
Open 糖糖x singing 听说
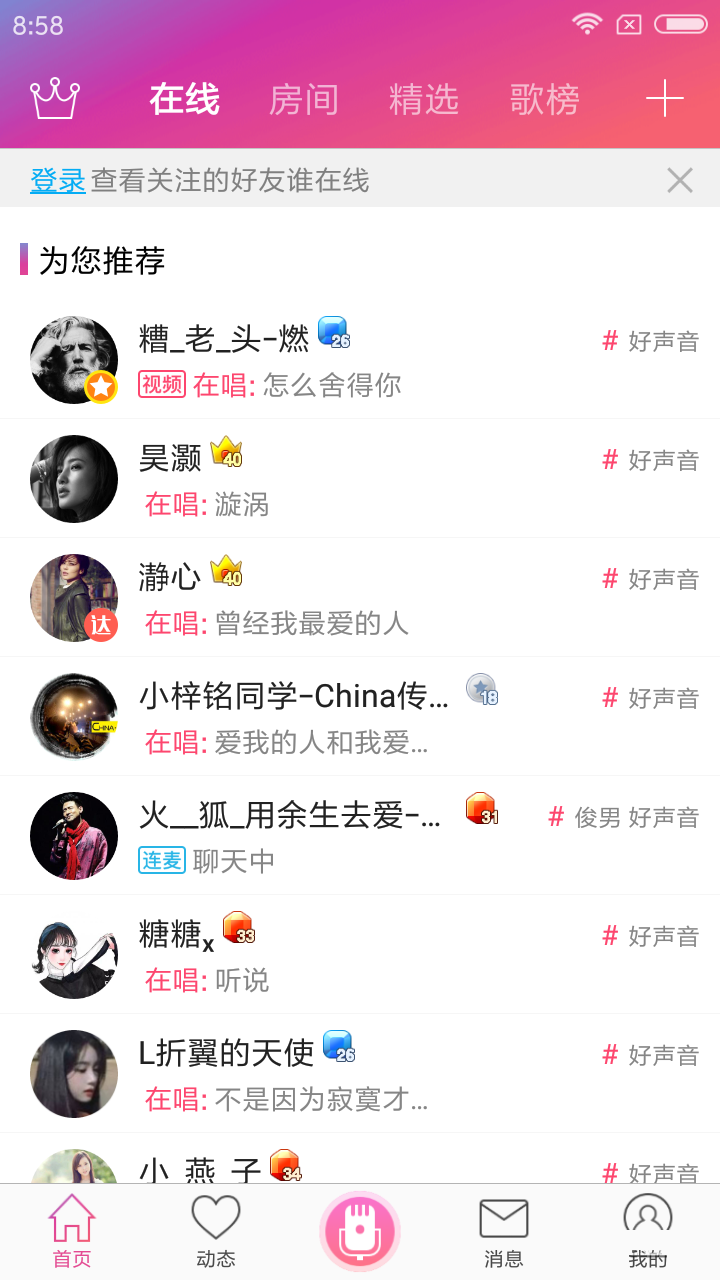360,955
